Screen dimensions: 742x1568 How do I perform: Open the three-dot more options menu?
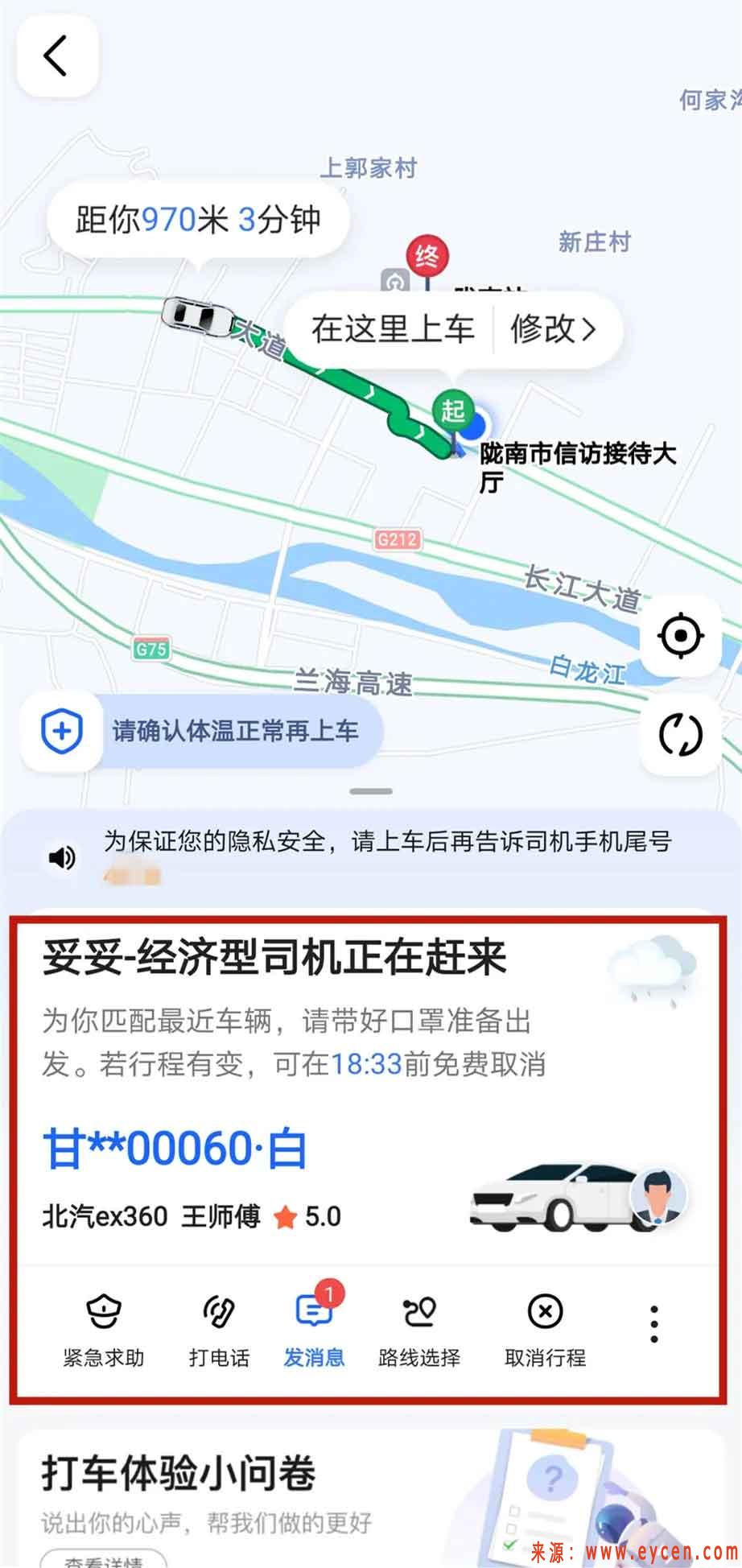click(654, 1324)
